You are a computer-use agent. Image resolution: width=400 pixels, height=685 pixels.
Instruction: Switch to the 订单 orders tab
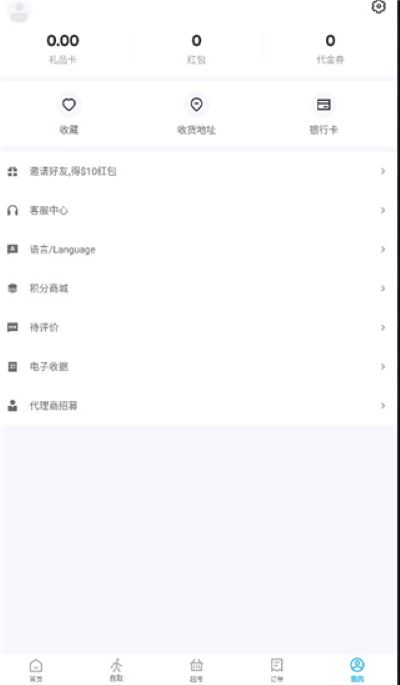tap(277, 671)
